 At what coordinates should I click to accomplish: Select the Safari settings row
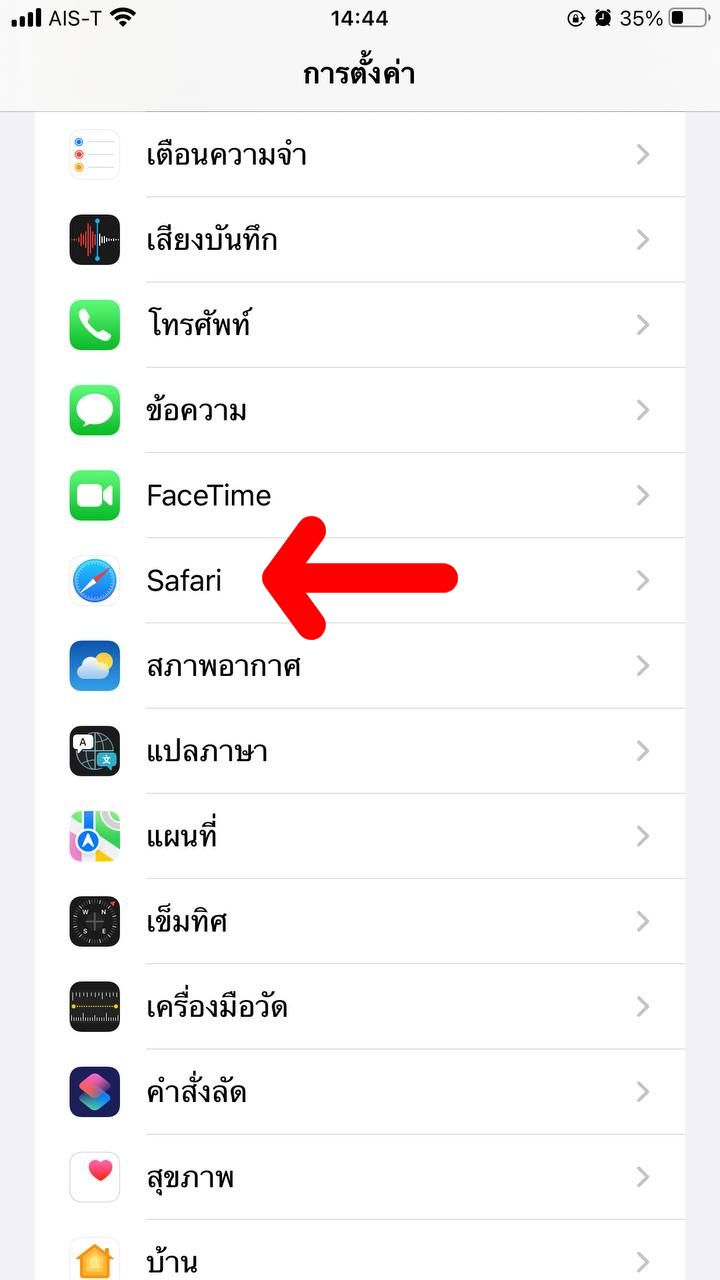(x=184, y=580)
